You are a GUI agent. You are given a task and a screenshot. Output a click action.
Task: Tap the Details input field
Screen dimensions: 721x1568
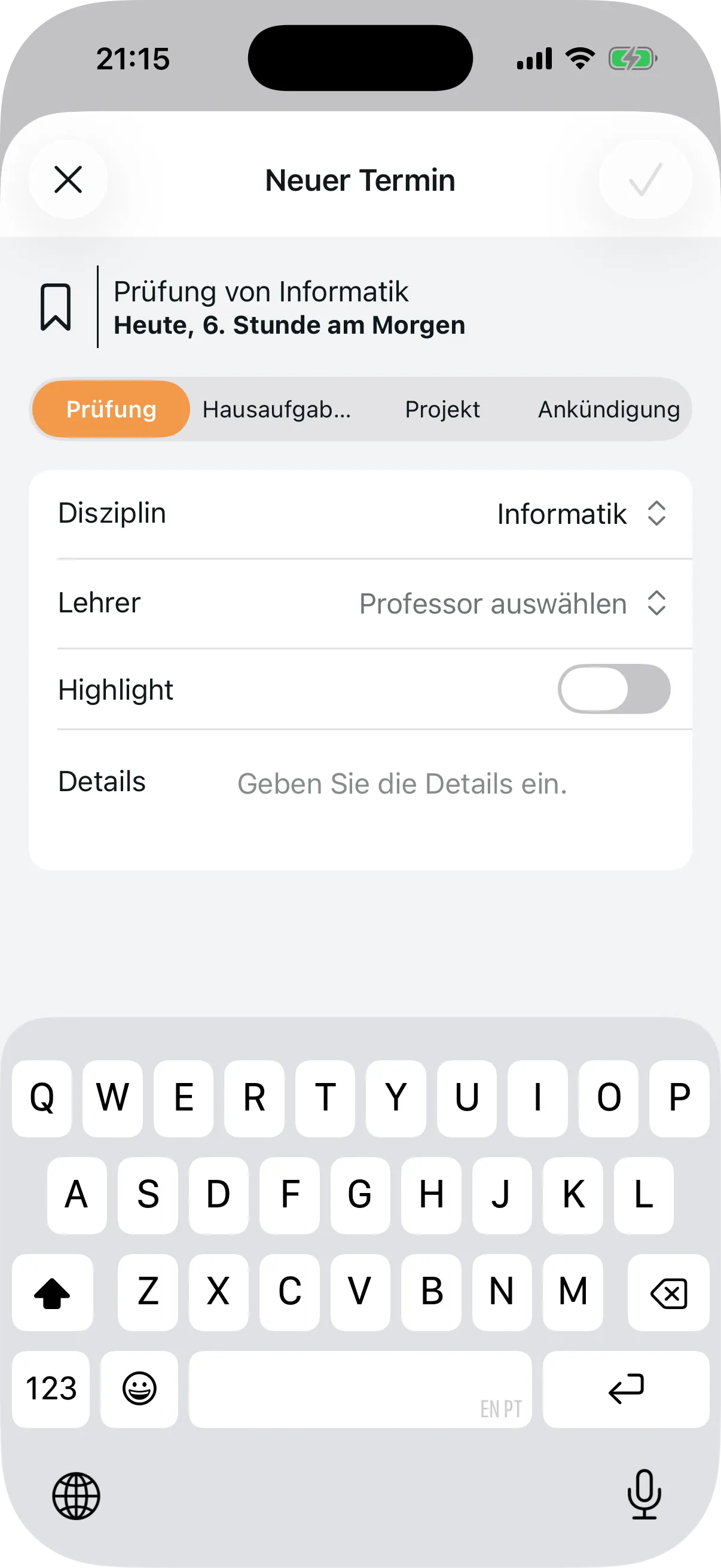(x=401, y=783)
